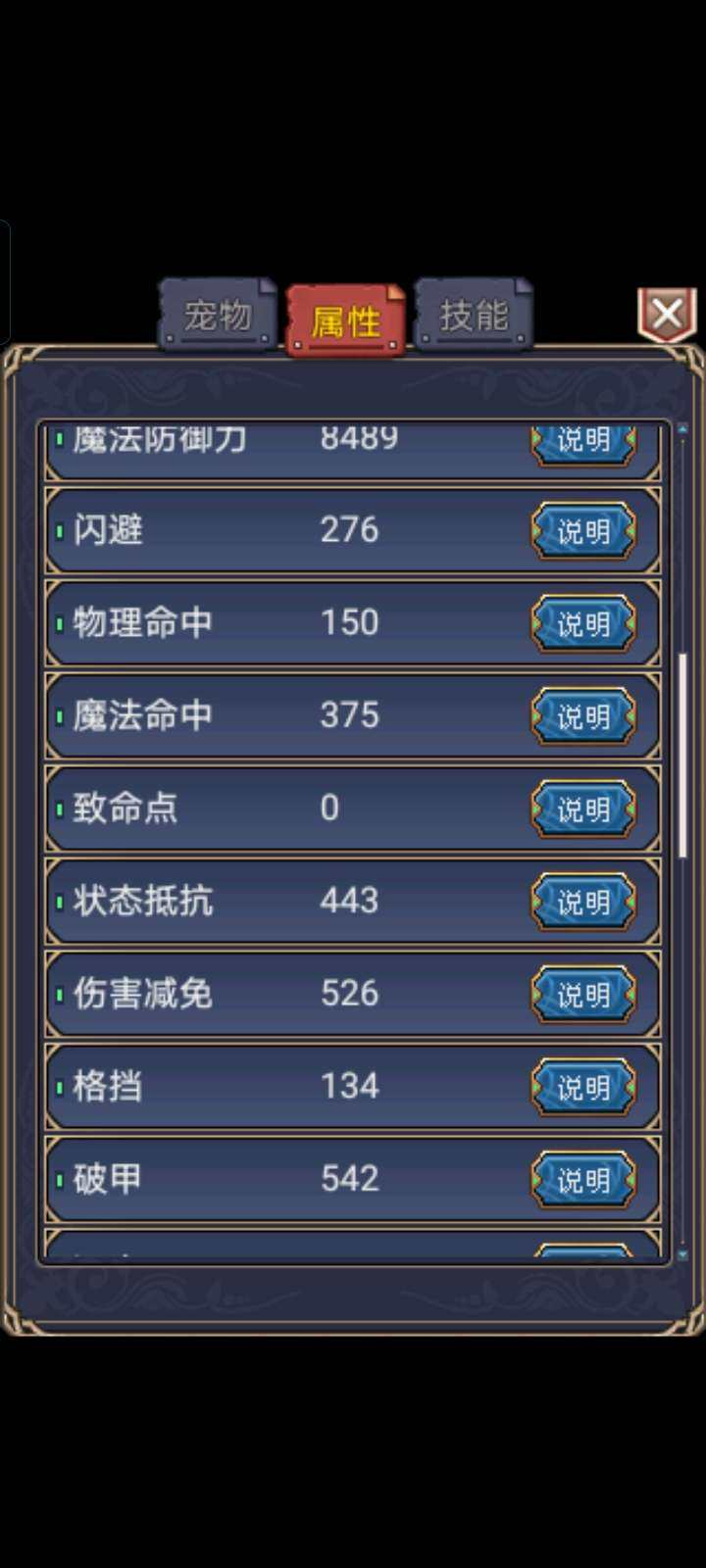Open the 说明 explanation for 魔法防御力

(x=585, y=441)
